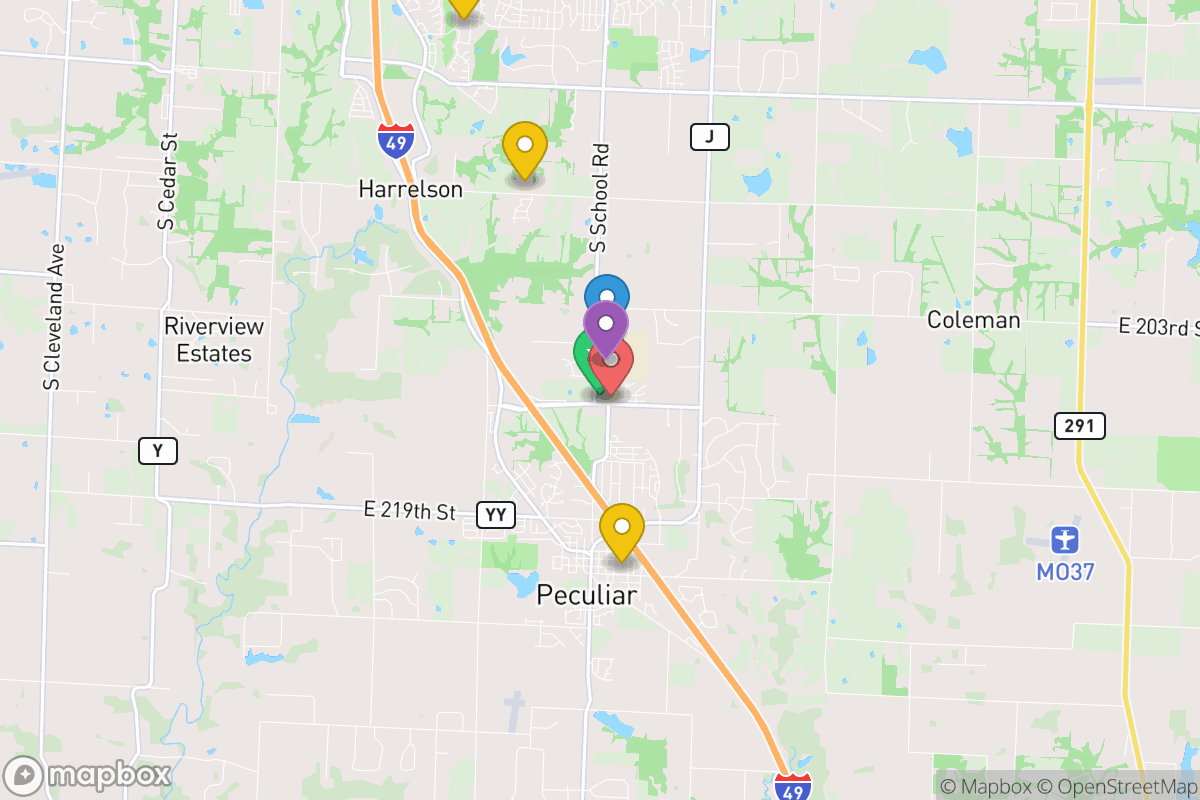Image resolution: width=1200 pixels, height=800 pixels.
Task: Tap the purple map pin
Action: pos(605,324)
